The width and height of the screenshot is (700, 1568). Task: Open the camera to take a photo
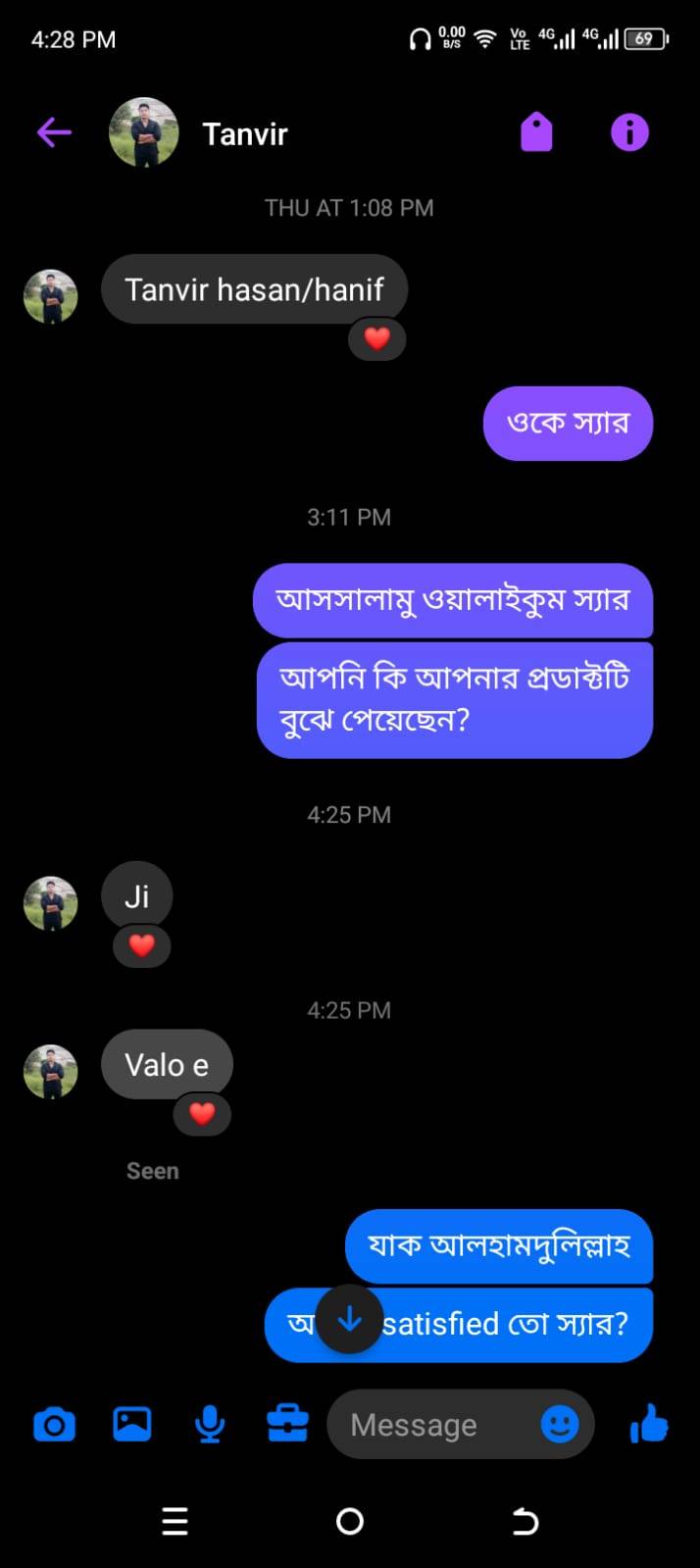pos(54,1424)
